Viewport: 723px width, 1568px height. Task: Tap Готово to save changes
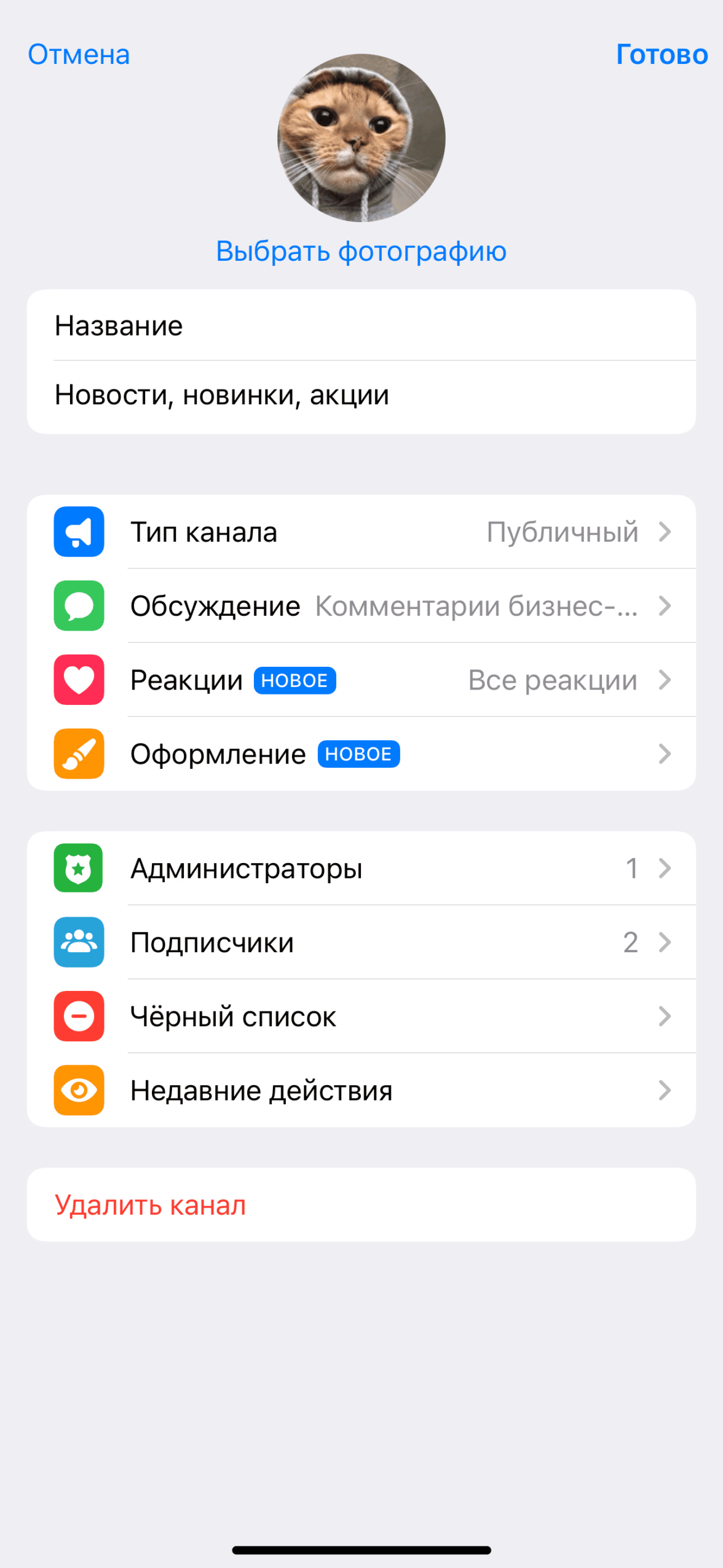point(662,55)
